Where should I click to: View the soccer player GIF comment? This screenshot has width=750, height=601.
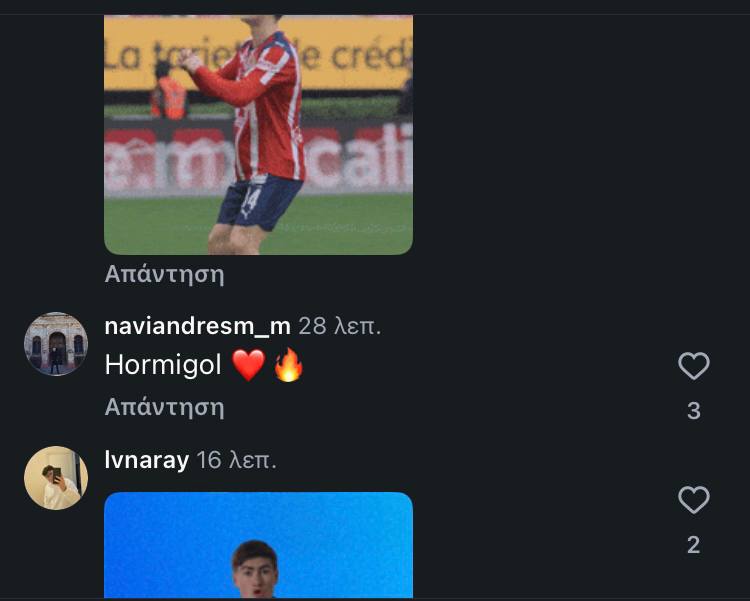tap(258, 134)
